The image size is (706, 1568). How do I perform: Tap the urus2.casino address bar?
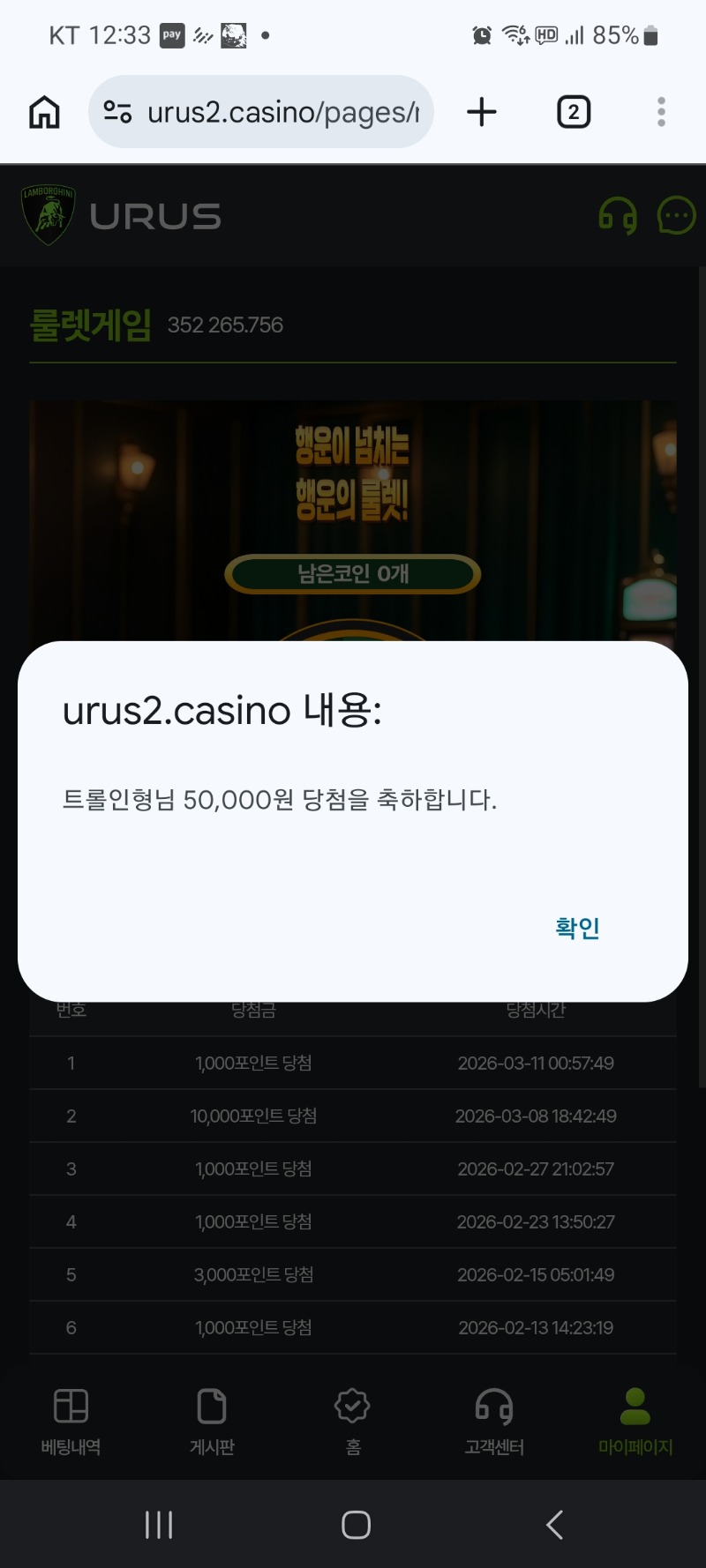pyautogui.click(x=282, y=112)
